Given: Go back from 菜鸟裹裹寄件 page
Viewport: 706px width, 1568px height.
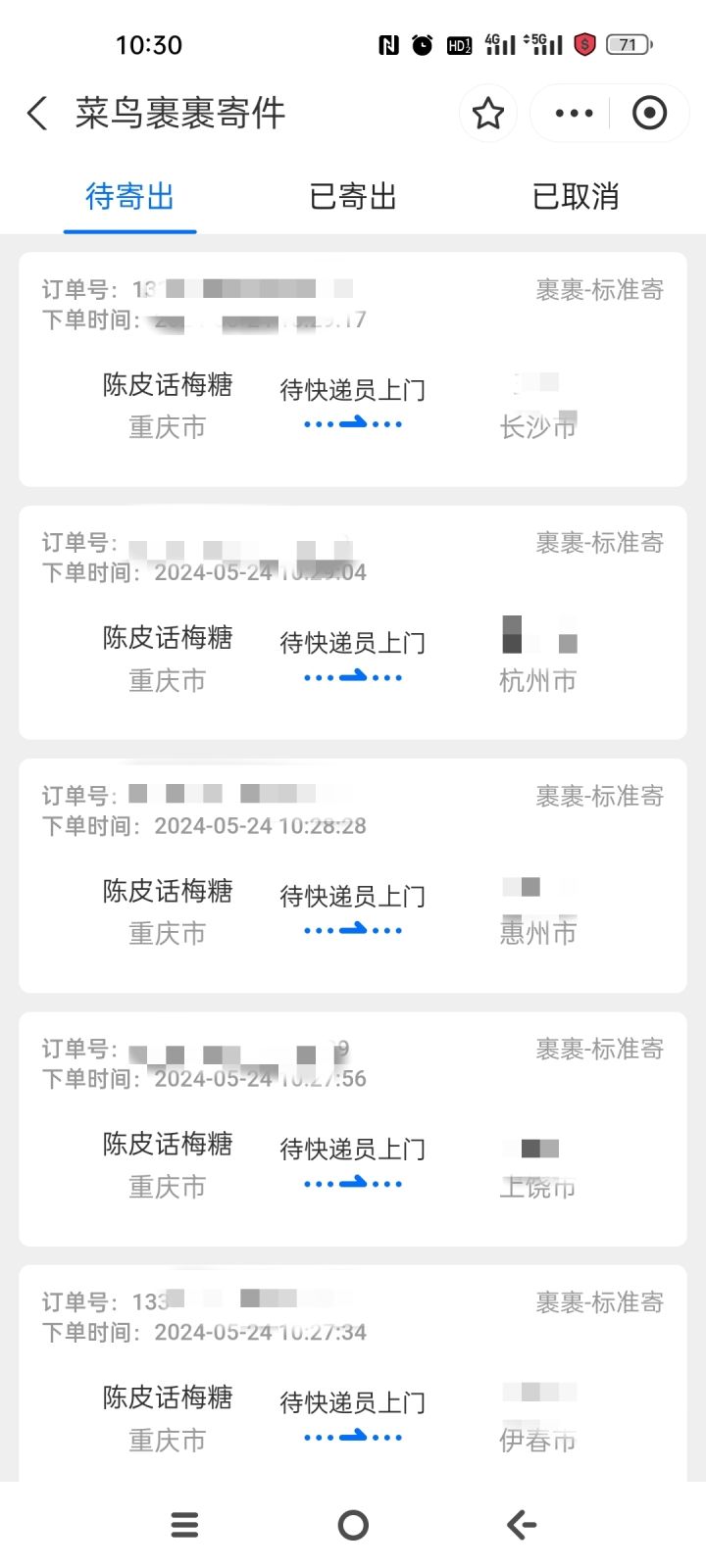Looking at the screenshot, I should click(x=37, y=114).
